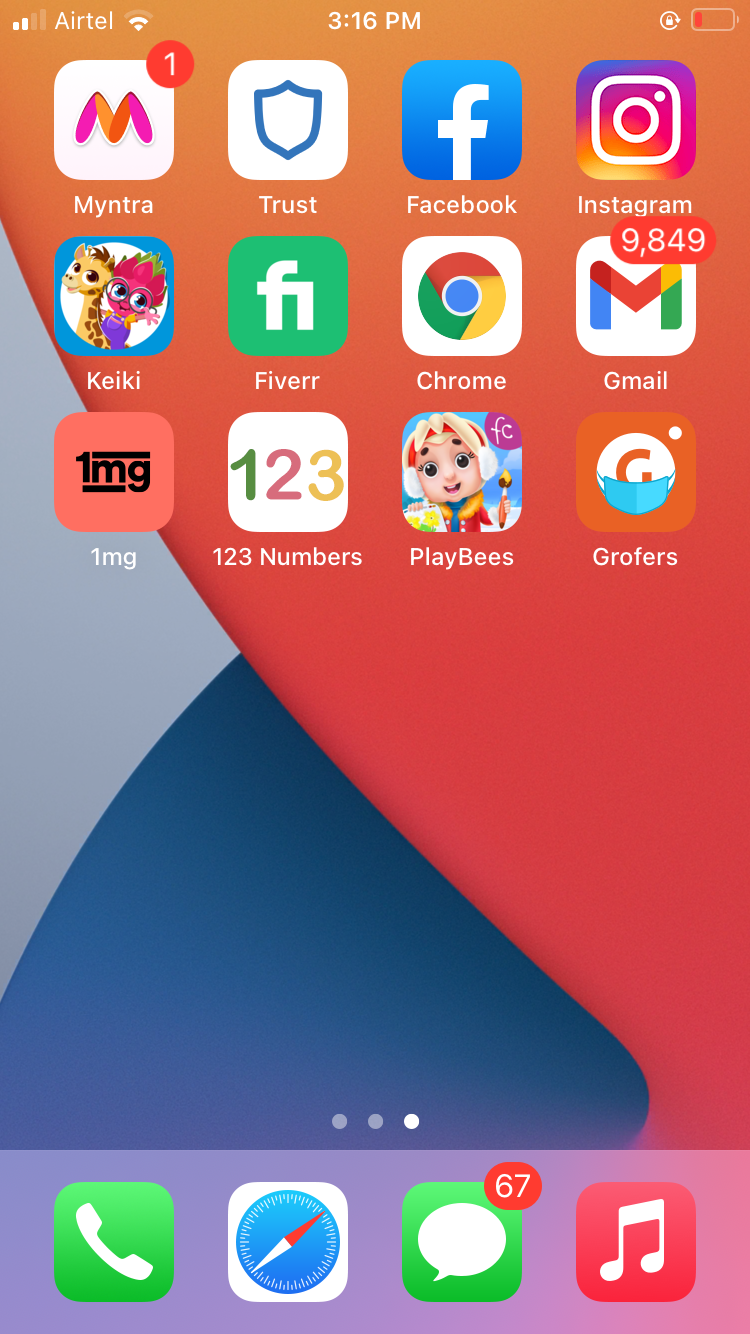The height and width of the screenshot is (1334, 750).
Task: Open the 123 Numbers app
Action: (288, 472)
